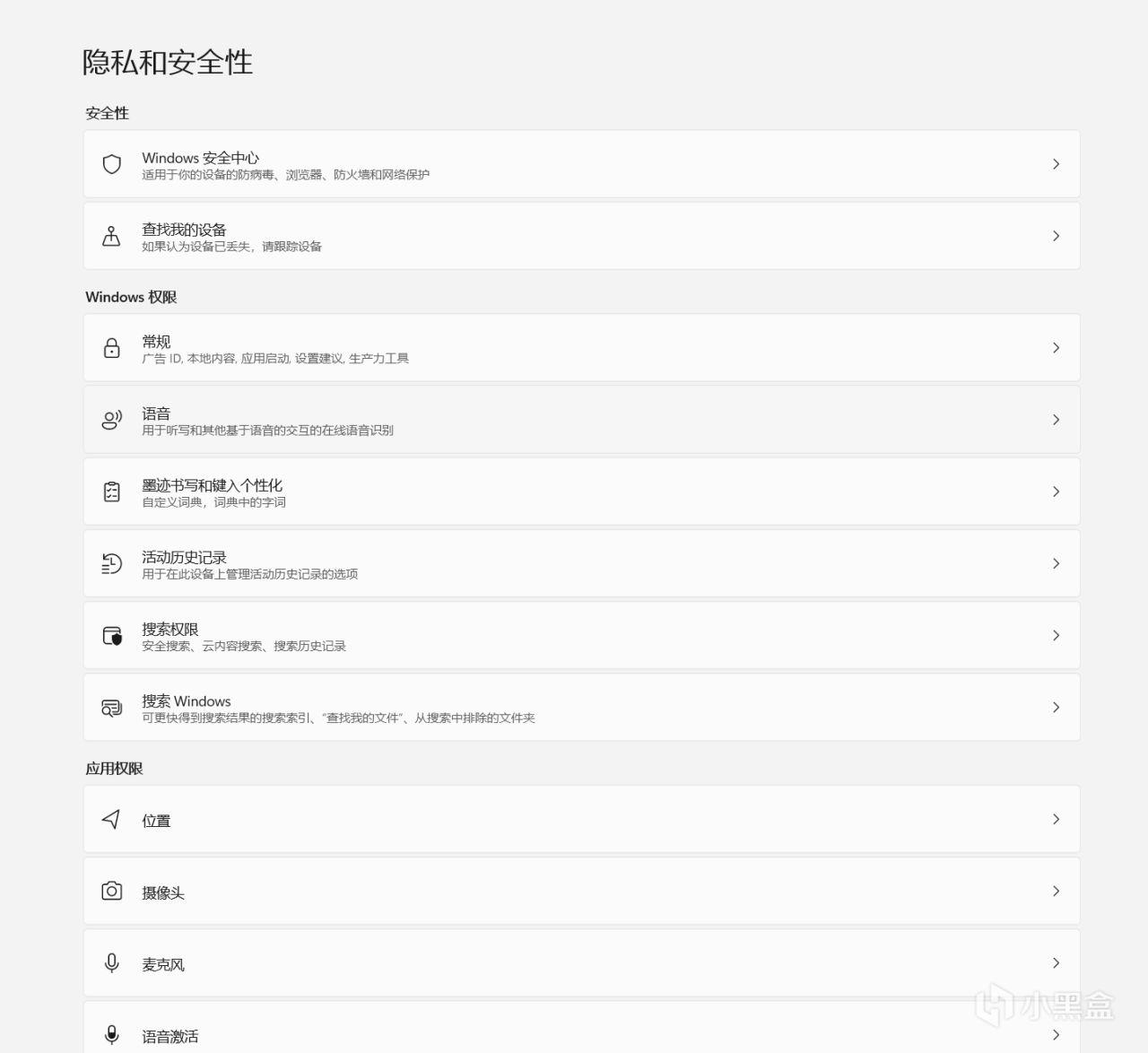Open 活动历史记录 settings
The height and width of the screenshot is (1053, 1148).
click(x=581, y=563)
